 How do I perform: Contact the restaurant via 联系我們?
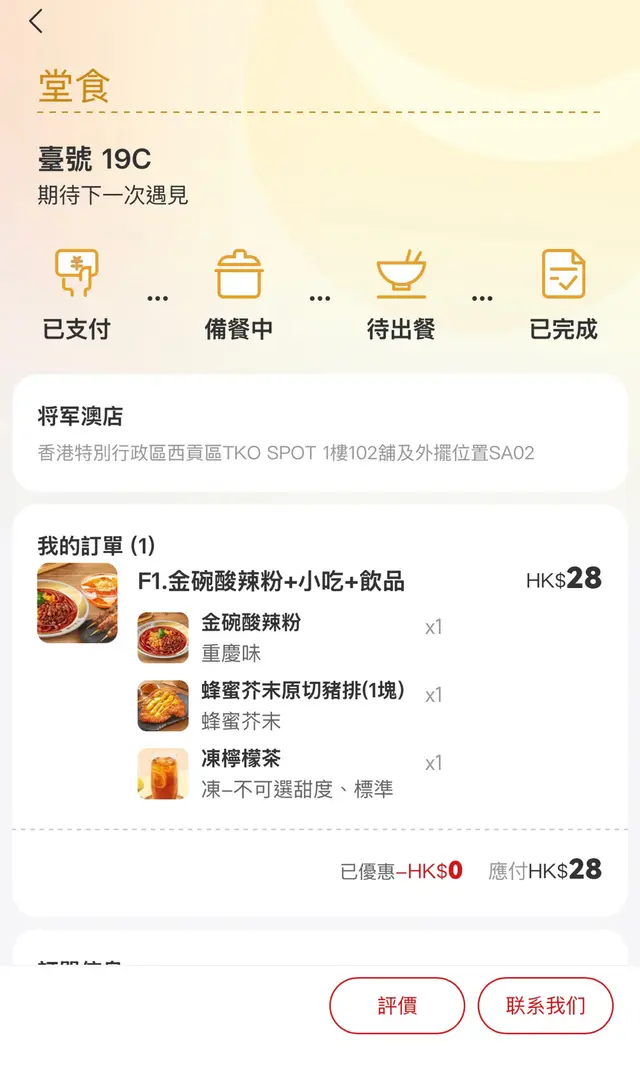tap(545, 1005)
